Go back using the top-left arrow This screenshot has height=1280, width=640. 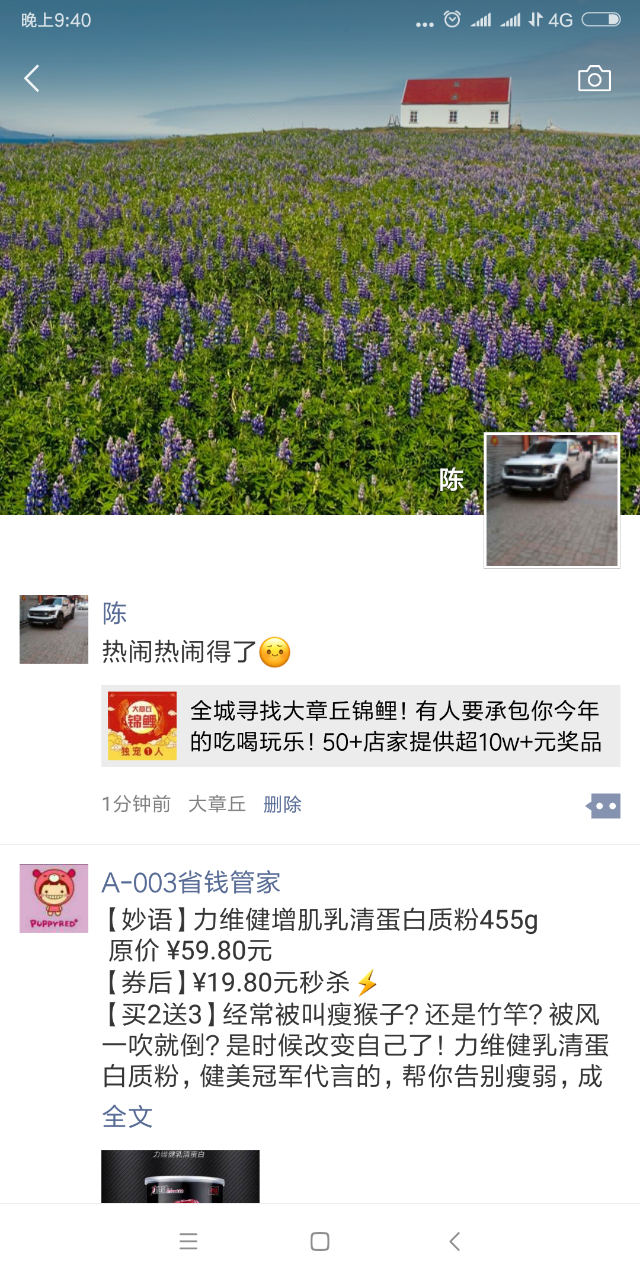[x=32, y=79]
